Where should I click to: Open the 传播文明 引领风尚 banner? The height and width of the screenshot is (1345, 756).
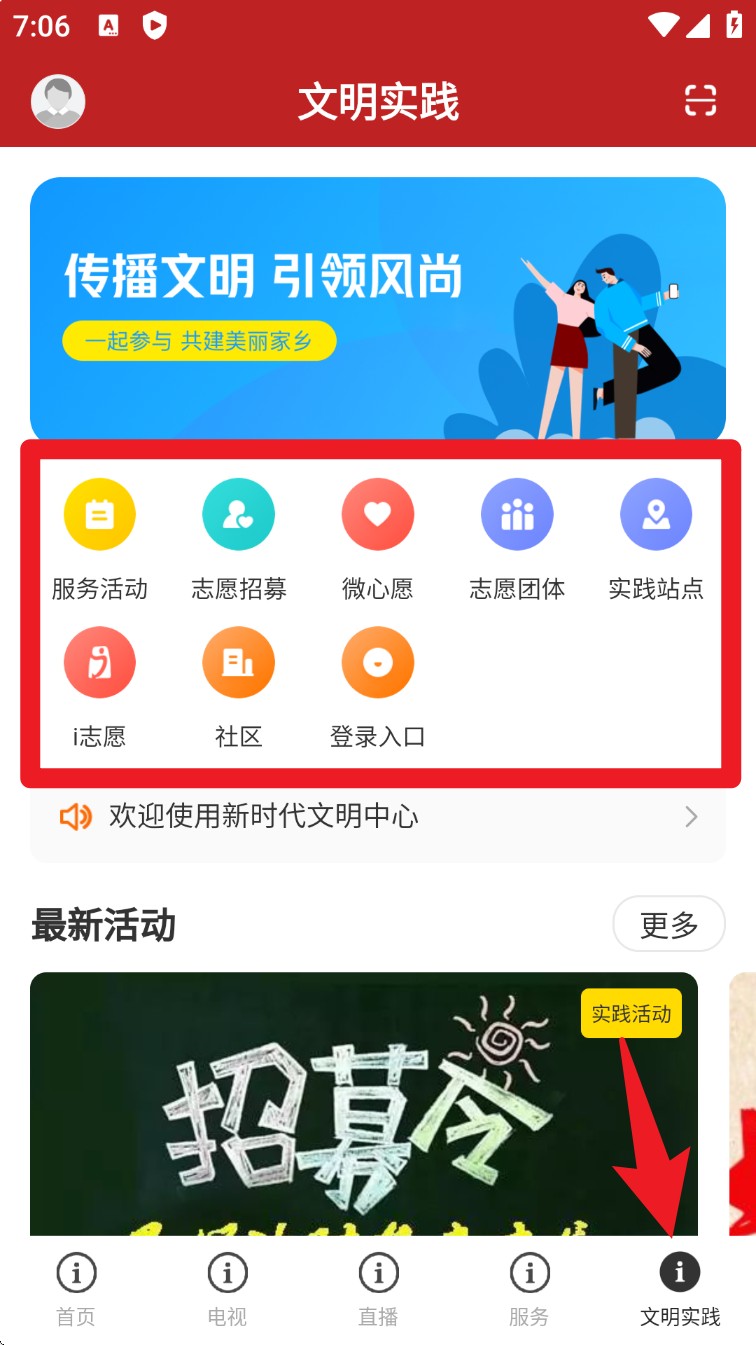tap(377, 308)
